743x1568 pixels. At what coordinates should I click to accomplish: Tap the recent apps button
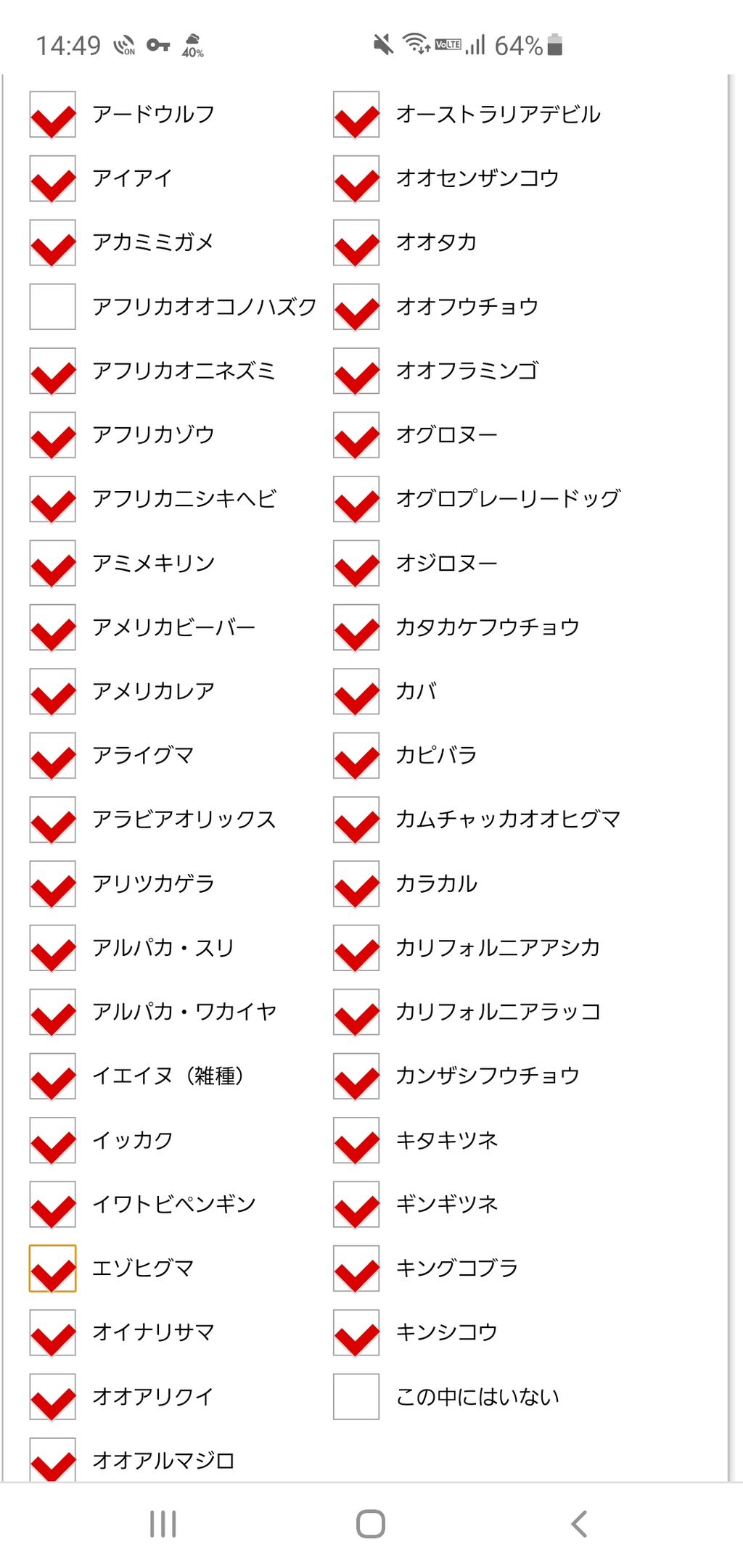[x=161, y=1524]
